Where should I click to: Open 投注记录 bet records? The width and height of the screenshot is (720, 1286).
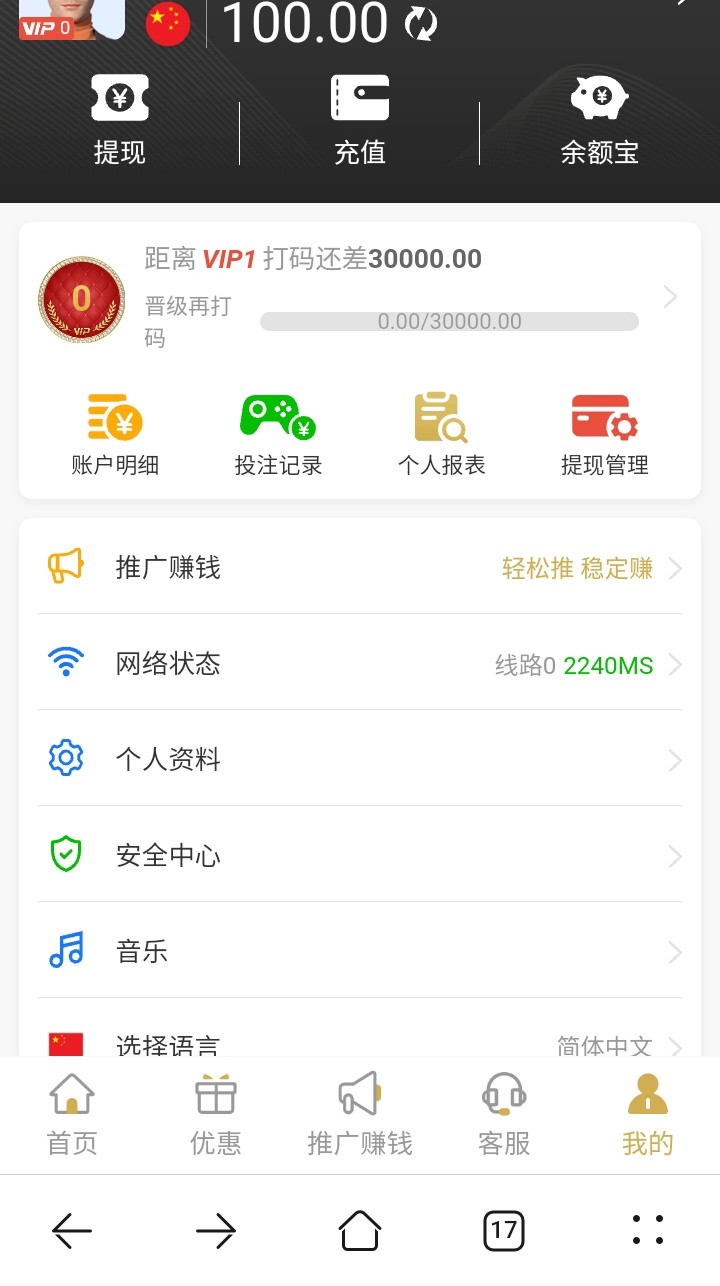pos(278,435)
